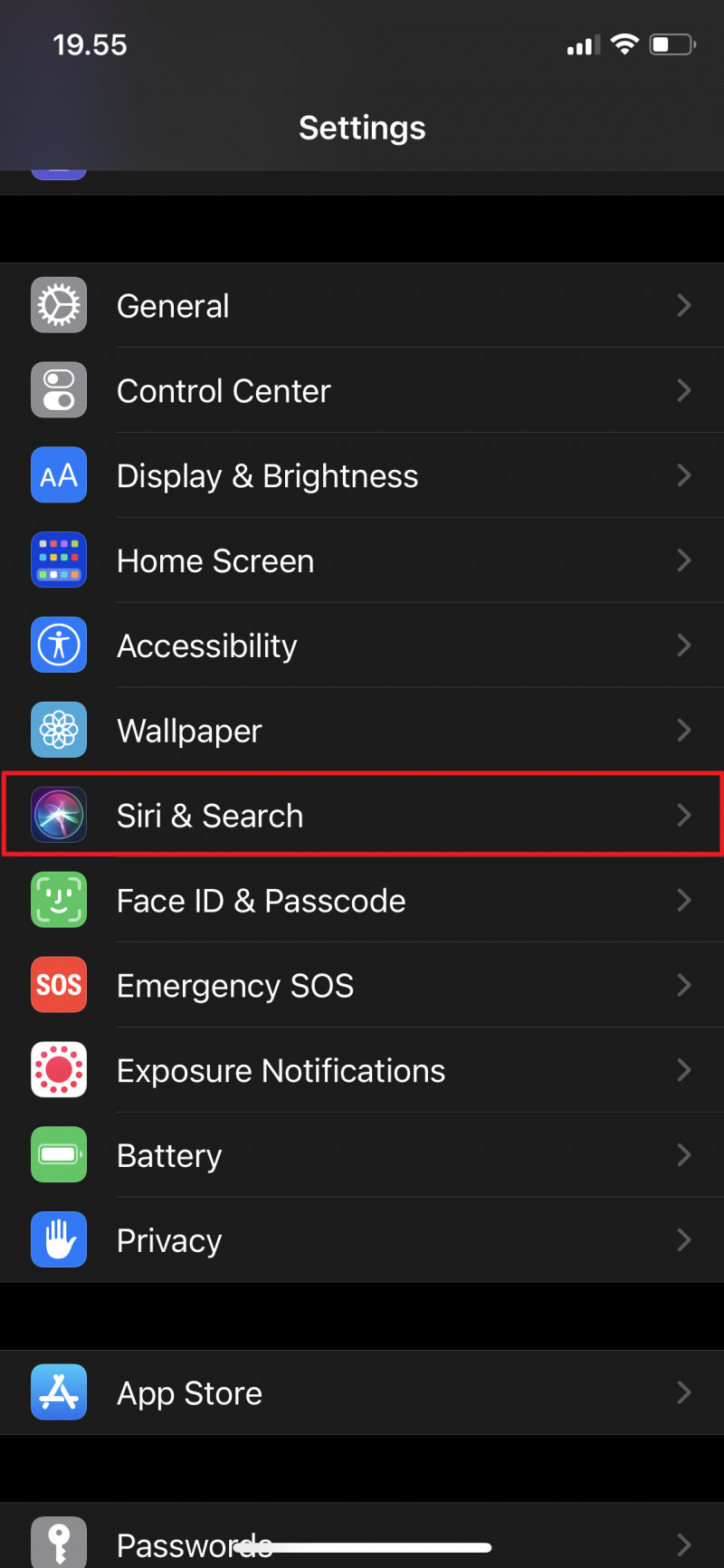Open Control Center settings
Viewport: 724px width, 1568px height.
coord(362,391)
